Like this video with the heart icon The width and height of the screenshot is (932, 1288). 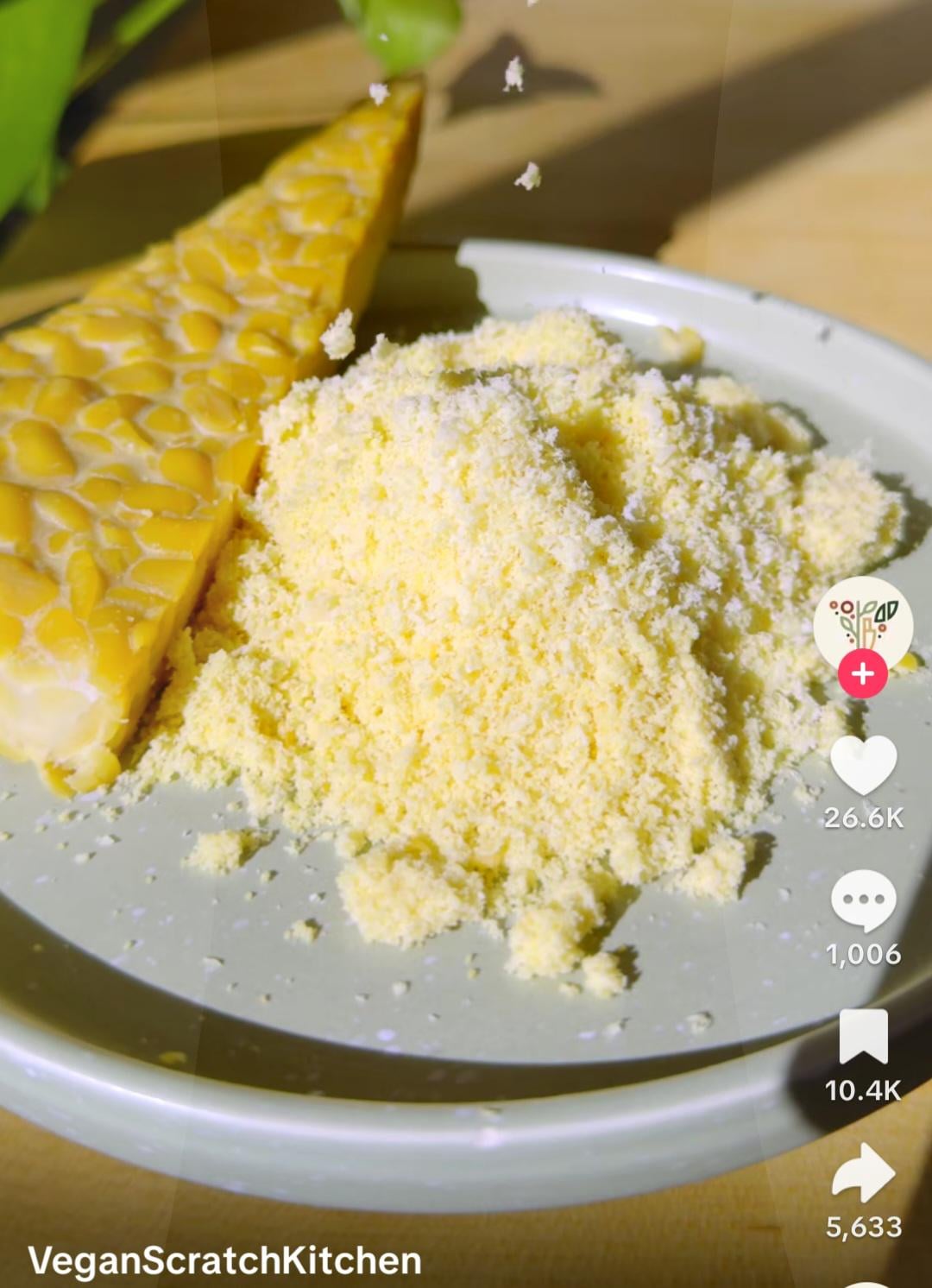tap(863, 765)
